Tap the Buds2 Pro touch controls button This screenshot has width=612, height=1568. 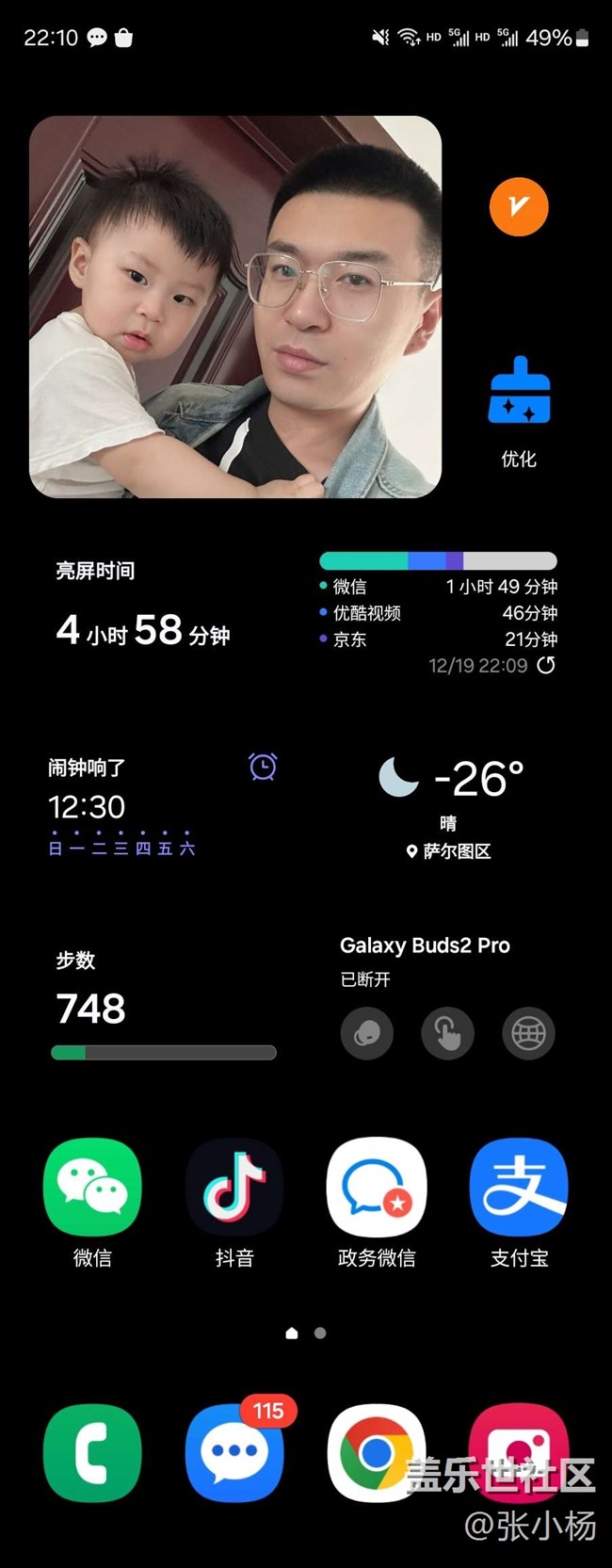[x=447, y=1033]
